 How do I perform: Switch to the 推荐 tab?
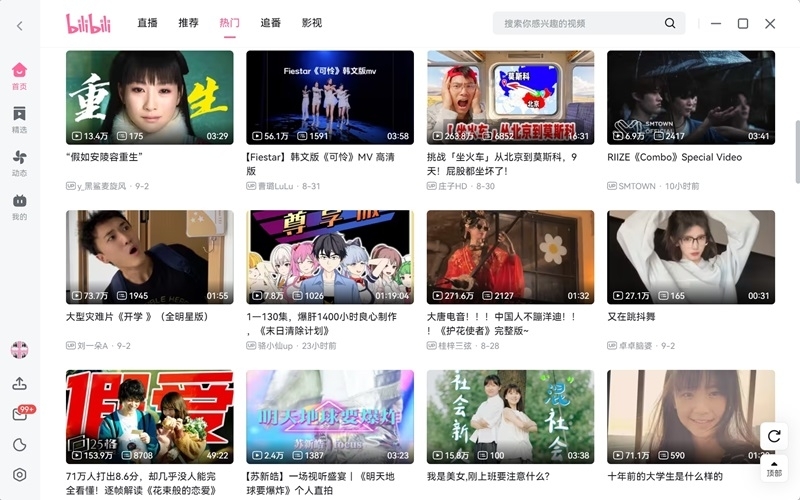click(188, 23)
